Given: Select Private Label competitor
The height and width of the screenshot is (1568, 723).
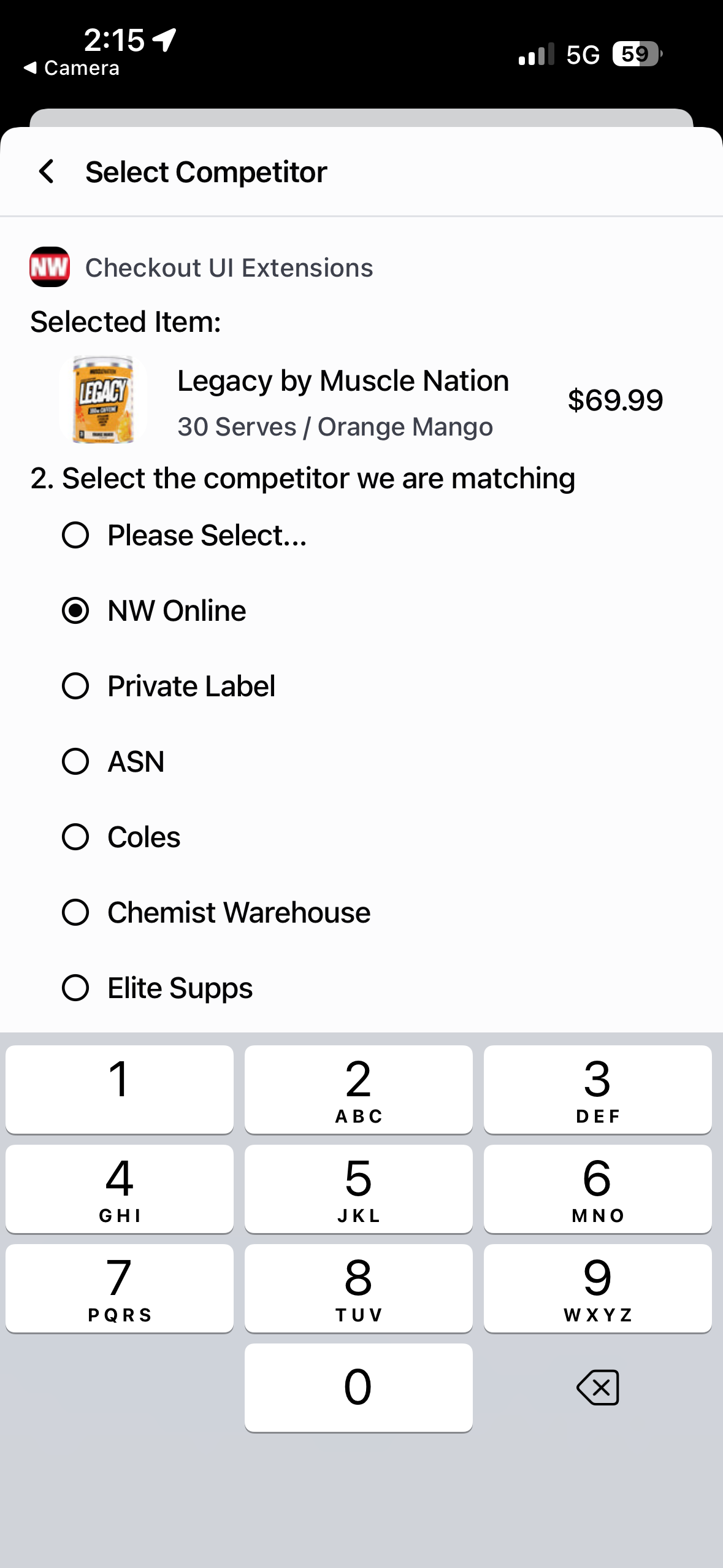Looking at the screenshot, I should (x=75, y=686).
